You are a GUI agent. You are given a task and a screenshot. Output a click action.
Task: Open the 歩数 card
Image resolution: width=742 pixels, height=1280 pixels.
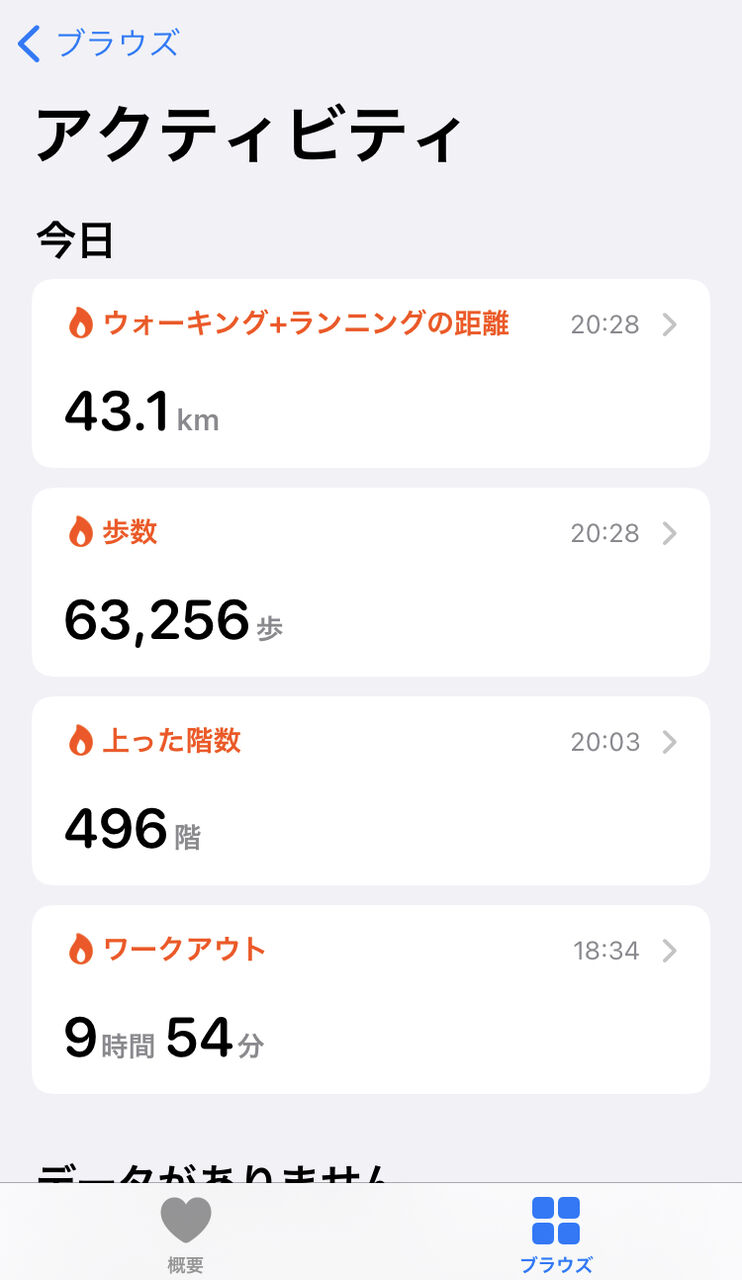tap(371, 582)
